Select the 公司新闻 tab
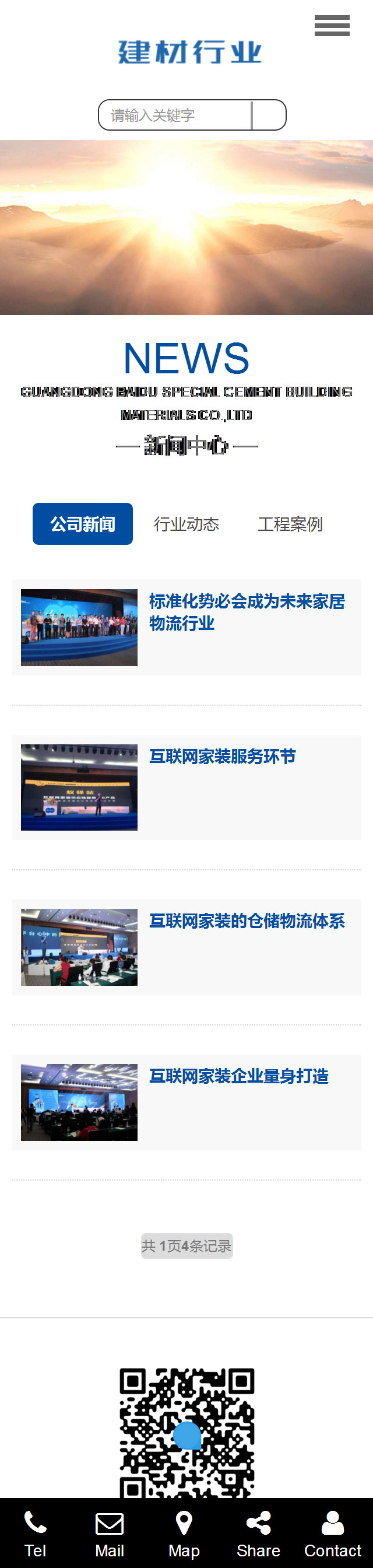373x1568 pixels. [x=83, y=523]
